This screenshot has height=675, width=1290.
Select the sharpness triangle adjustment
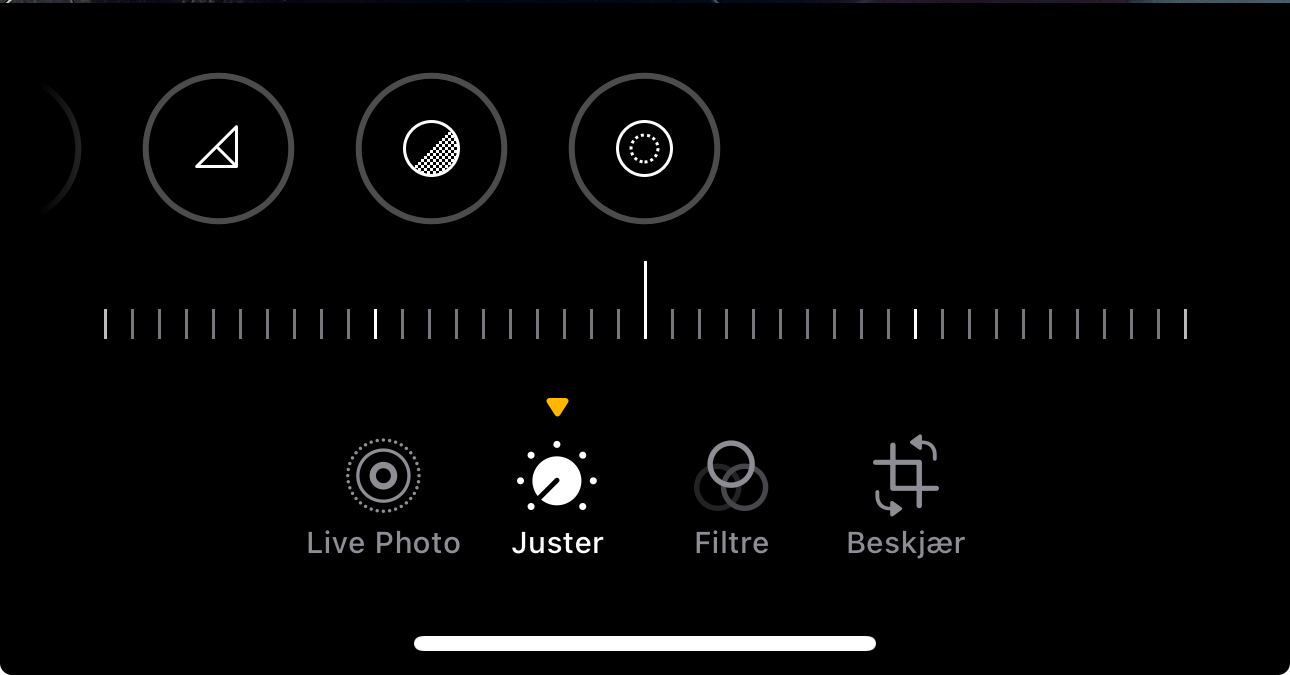coord(218,149)
